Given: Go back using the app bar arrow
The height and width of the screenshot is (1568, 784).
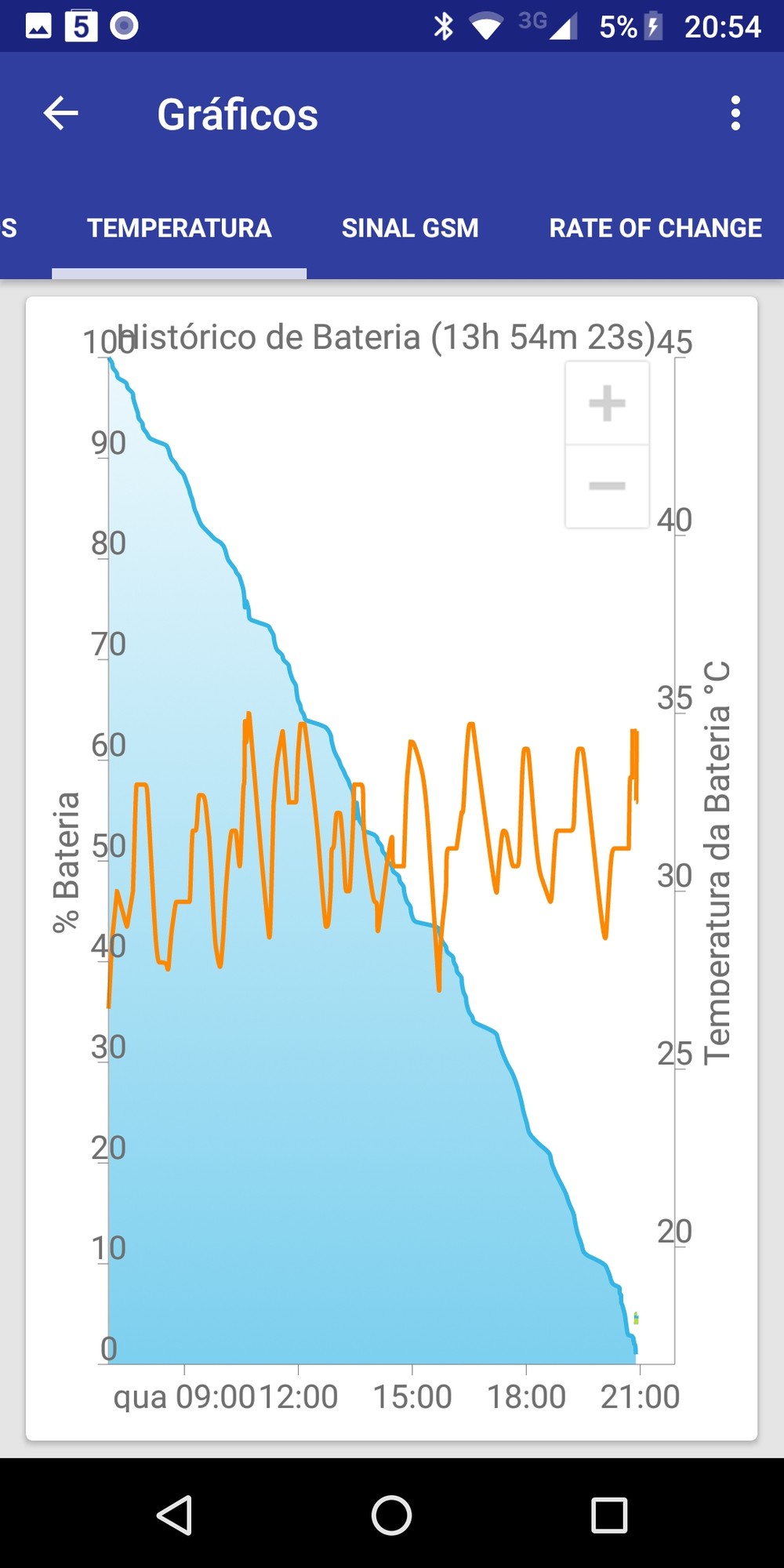Looking at the screenshot, I should point(60,114).
